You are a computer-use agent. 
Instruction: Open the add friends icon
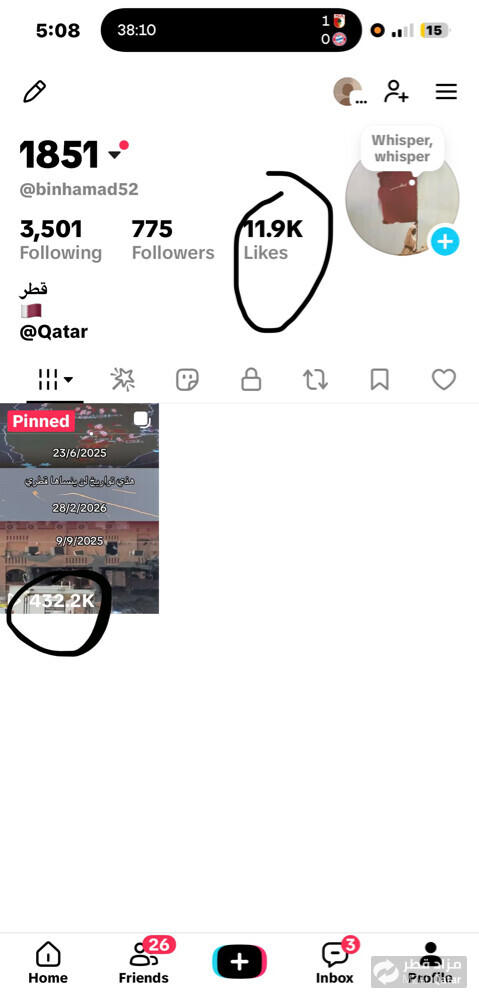[395, 92]
